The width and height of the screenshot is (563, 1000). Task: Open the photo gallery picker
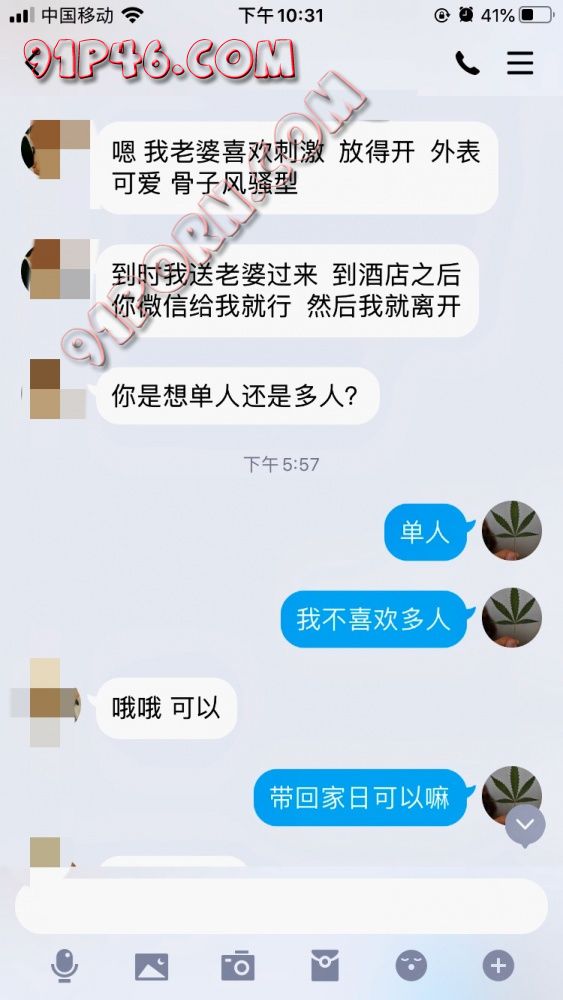(x=152, y=966)
